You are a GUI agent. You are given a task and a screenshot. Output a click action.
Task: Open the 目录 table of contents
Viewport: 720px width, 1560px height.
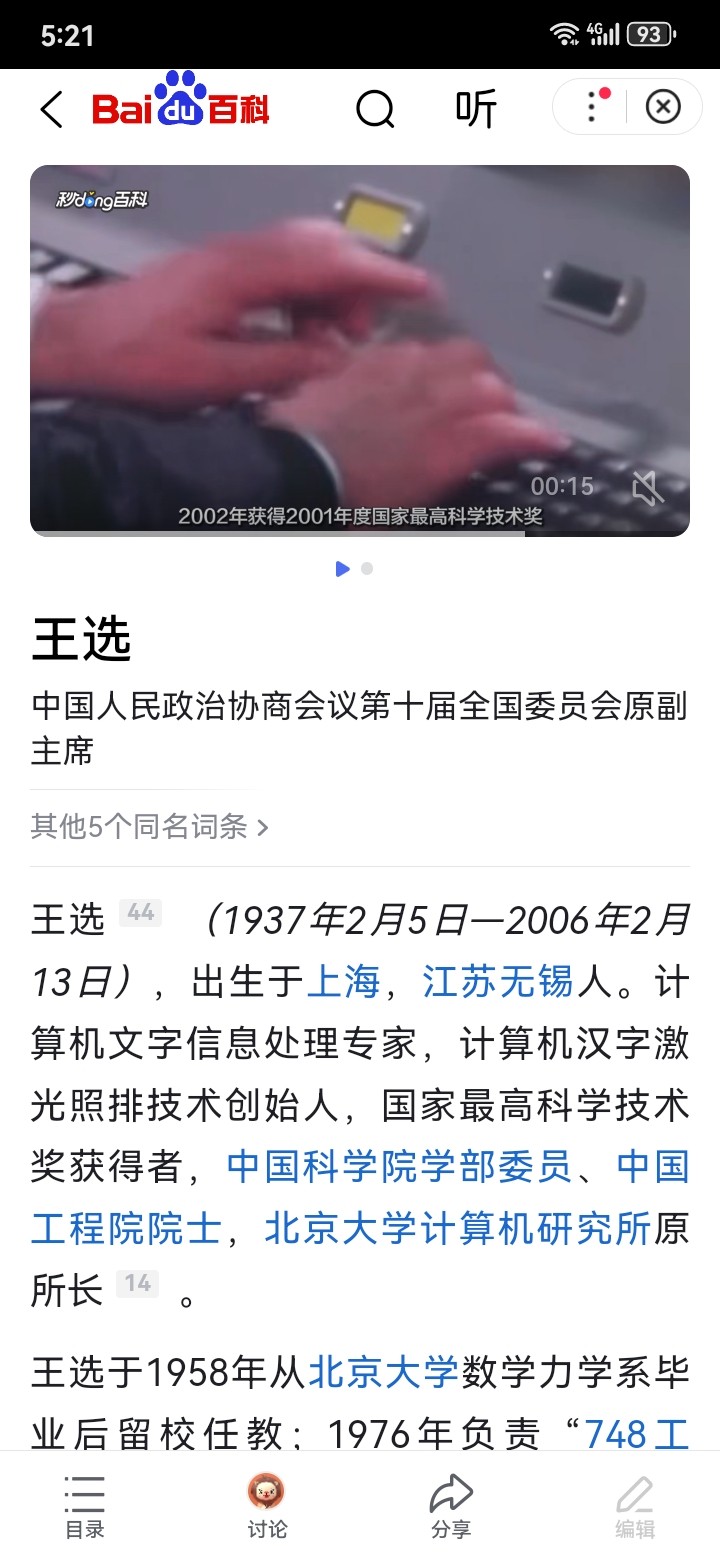pos(85,1506)
